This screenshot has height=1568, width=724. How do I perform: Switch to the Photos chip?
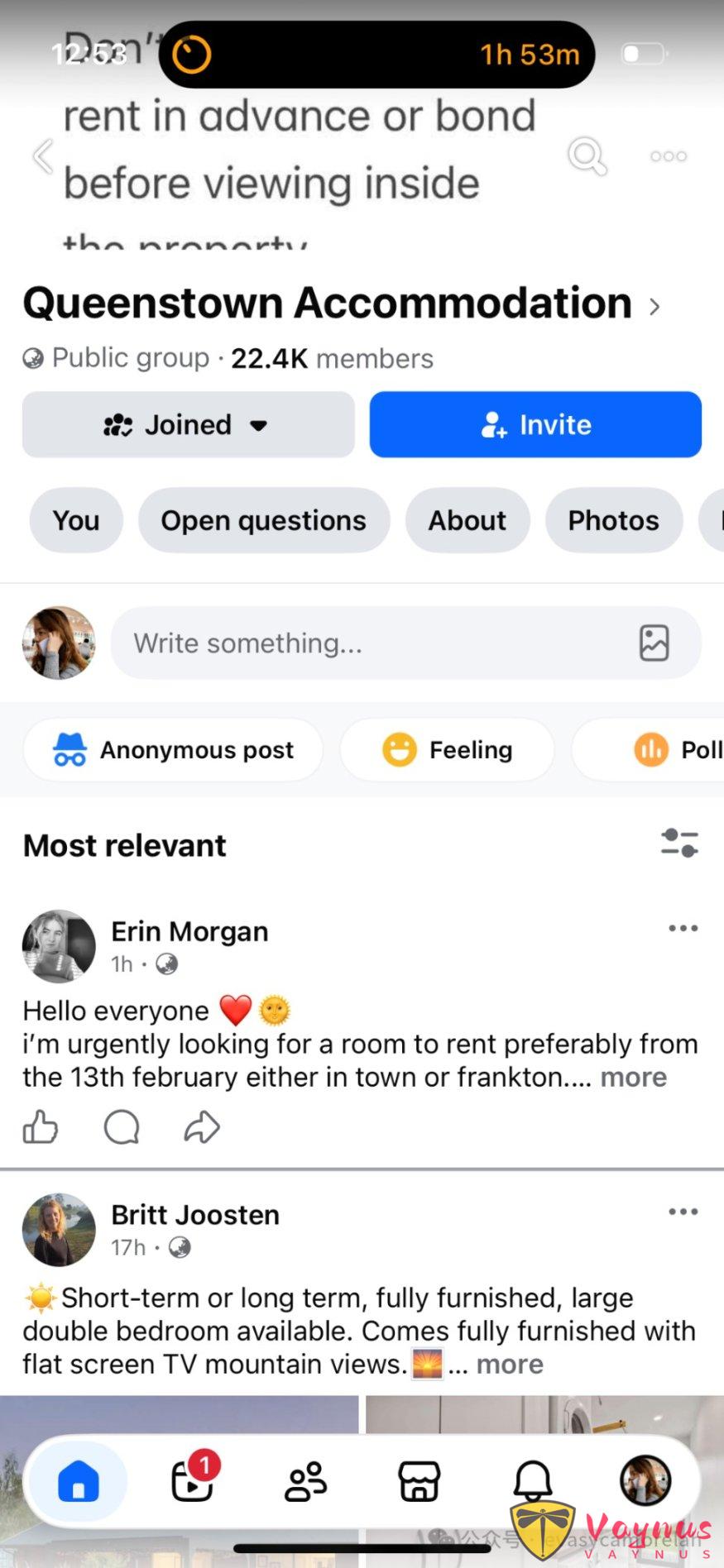click(613, 520)
